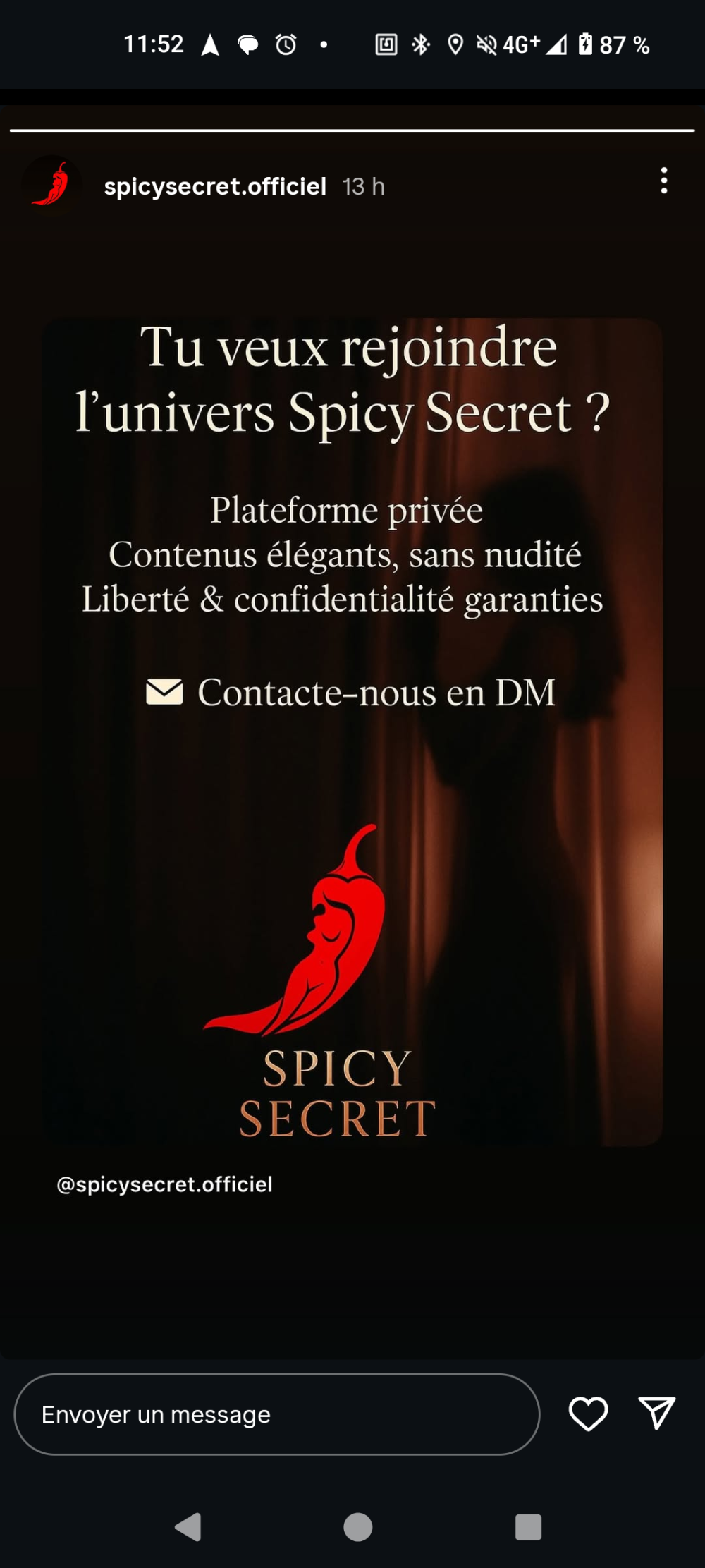Open recent apps from the navigation bar
705x1568 pixels.
[x=528, y=1527]
